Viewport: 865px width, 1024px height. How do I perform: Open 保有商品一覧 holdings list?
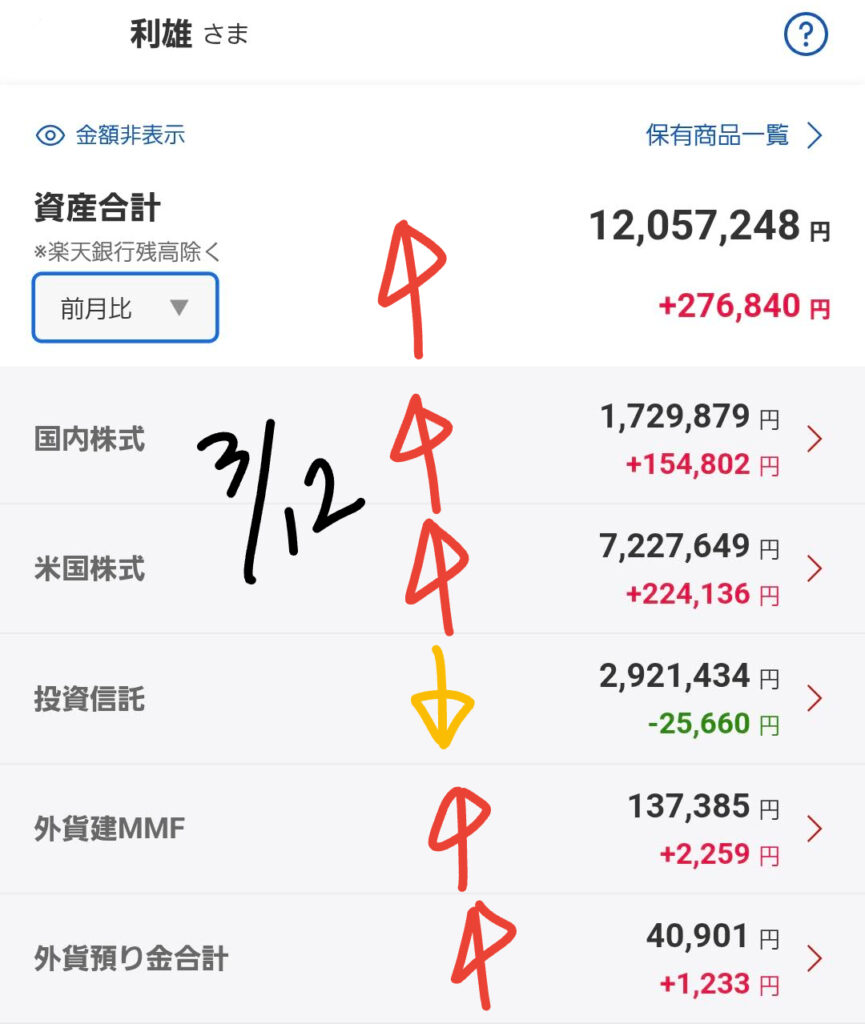coord(734,135)
